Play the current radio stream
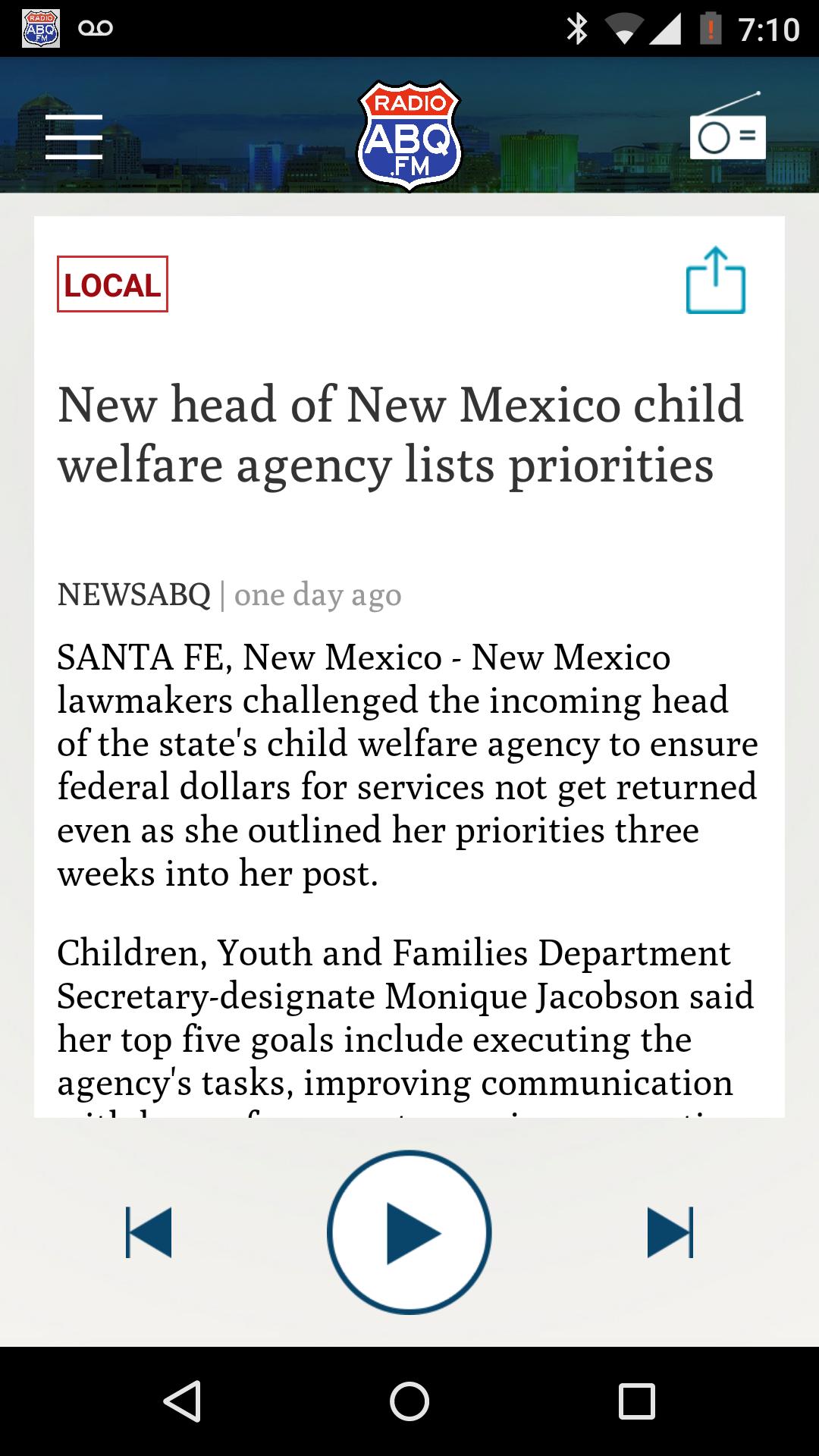Screen dimensions: 819x1456 409,1230
